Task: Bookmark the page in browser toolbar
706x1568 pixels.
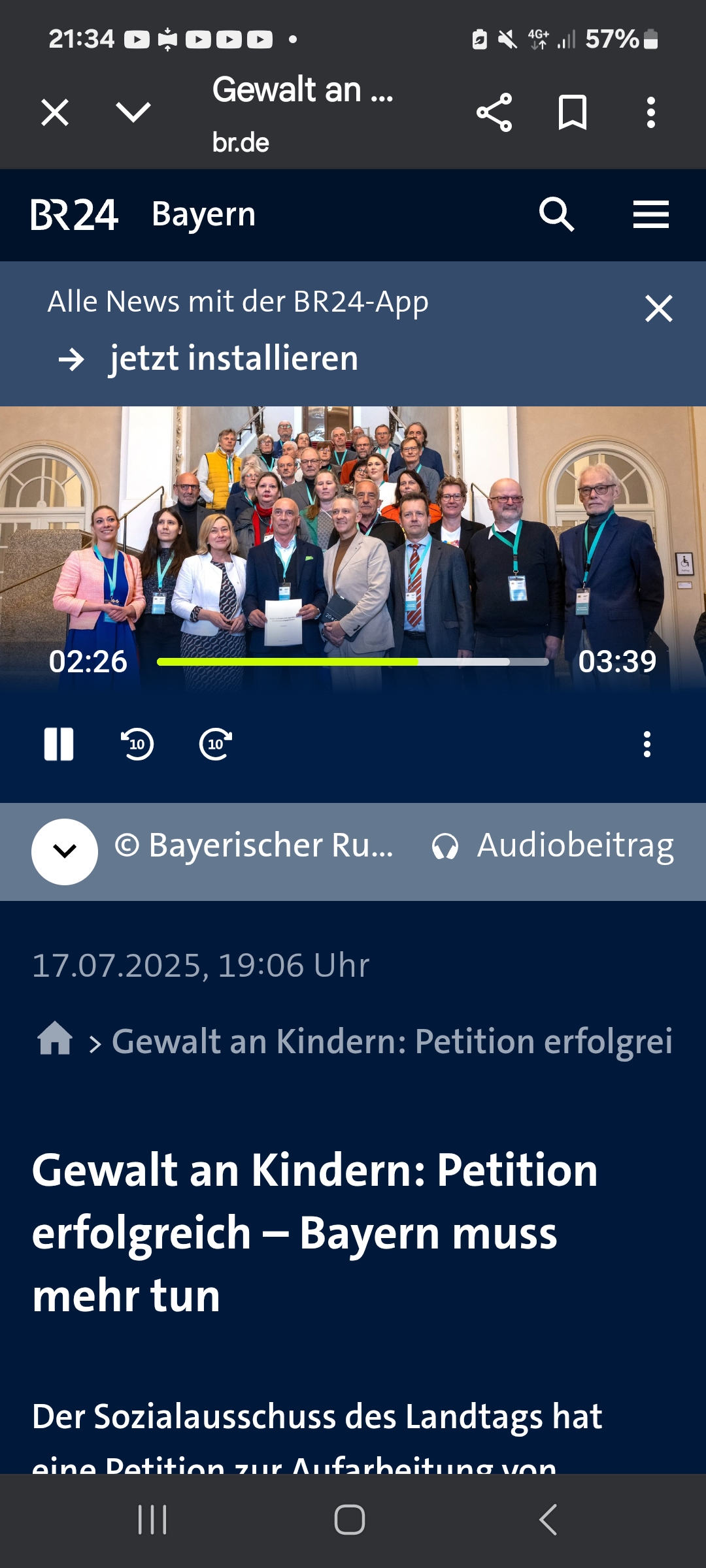Action: click(x=573, y=112)
